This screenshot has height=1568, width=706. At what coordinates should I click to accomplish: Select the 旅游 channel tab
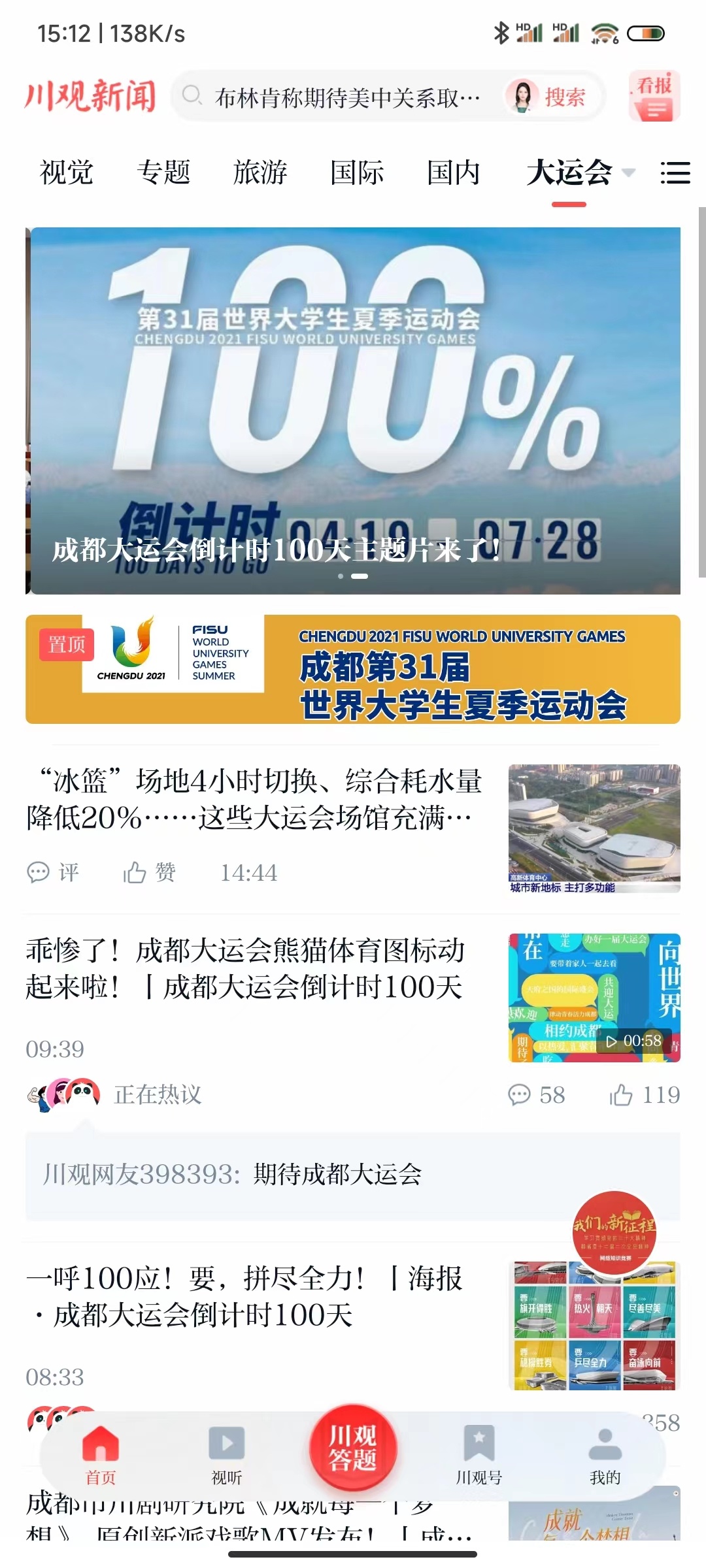click(x=260, y=173)
